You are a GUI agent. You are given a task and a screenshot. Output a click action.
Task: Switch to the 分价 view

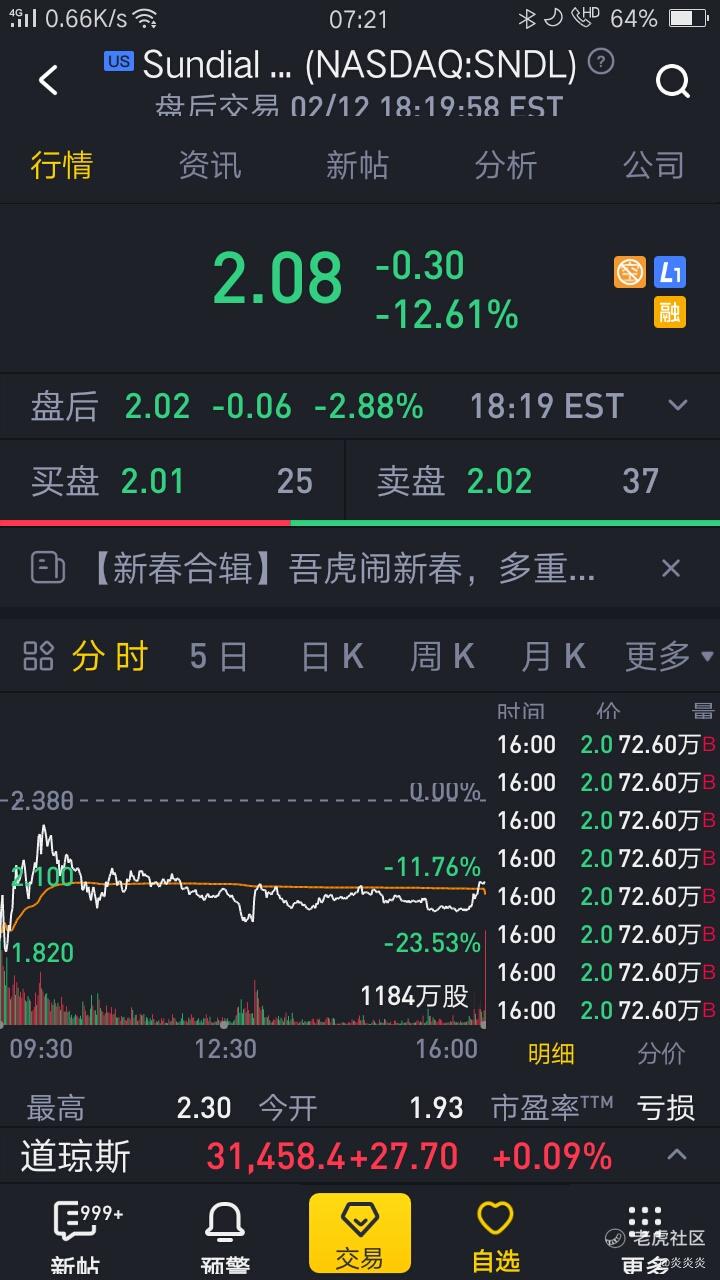pyautogui.click(x=662, y=1053)
